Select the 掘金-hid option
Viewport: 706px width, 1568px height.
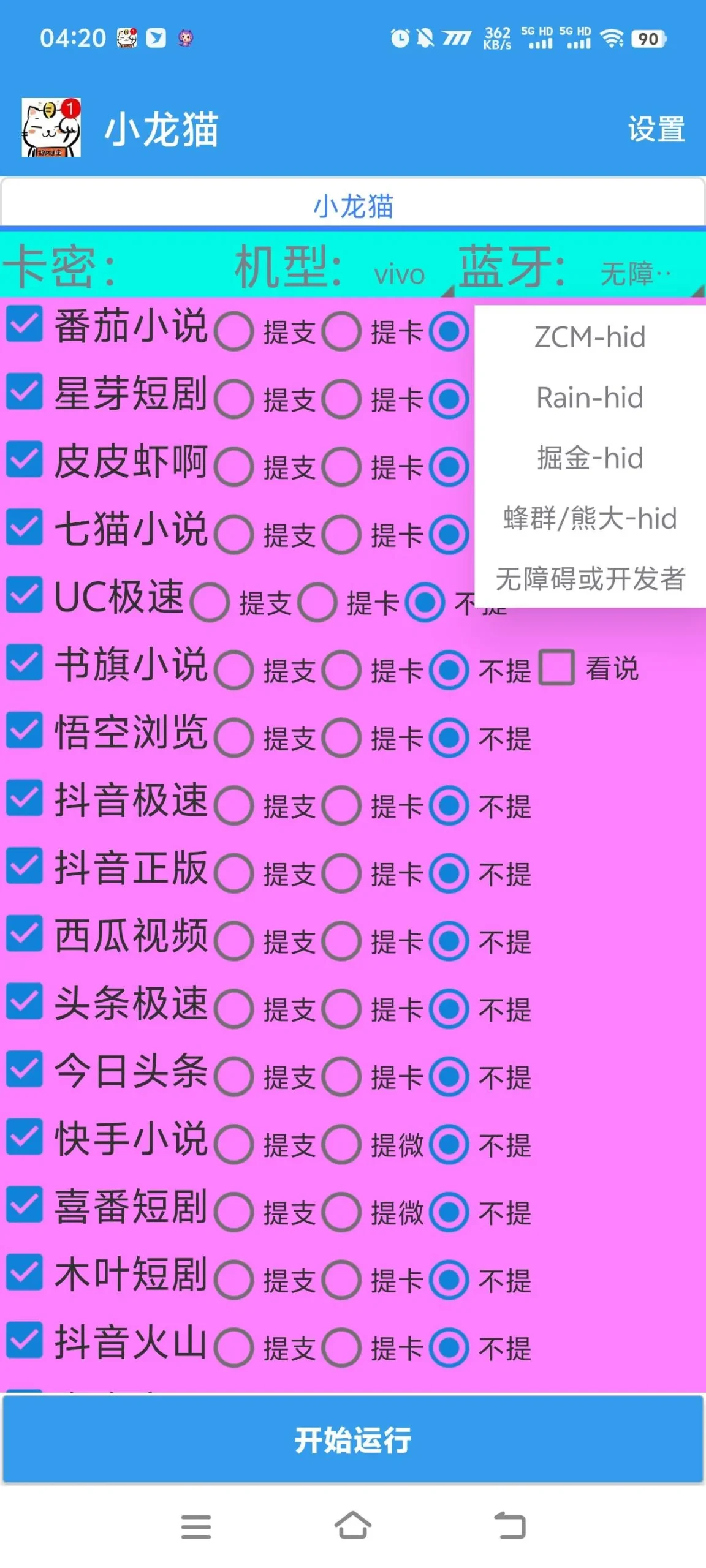pos(590,458)
